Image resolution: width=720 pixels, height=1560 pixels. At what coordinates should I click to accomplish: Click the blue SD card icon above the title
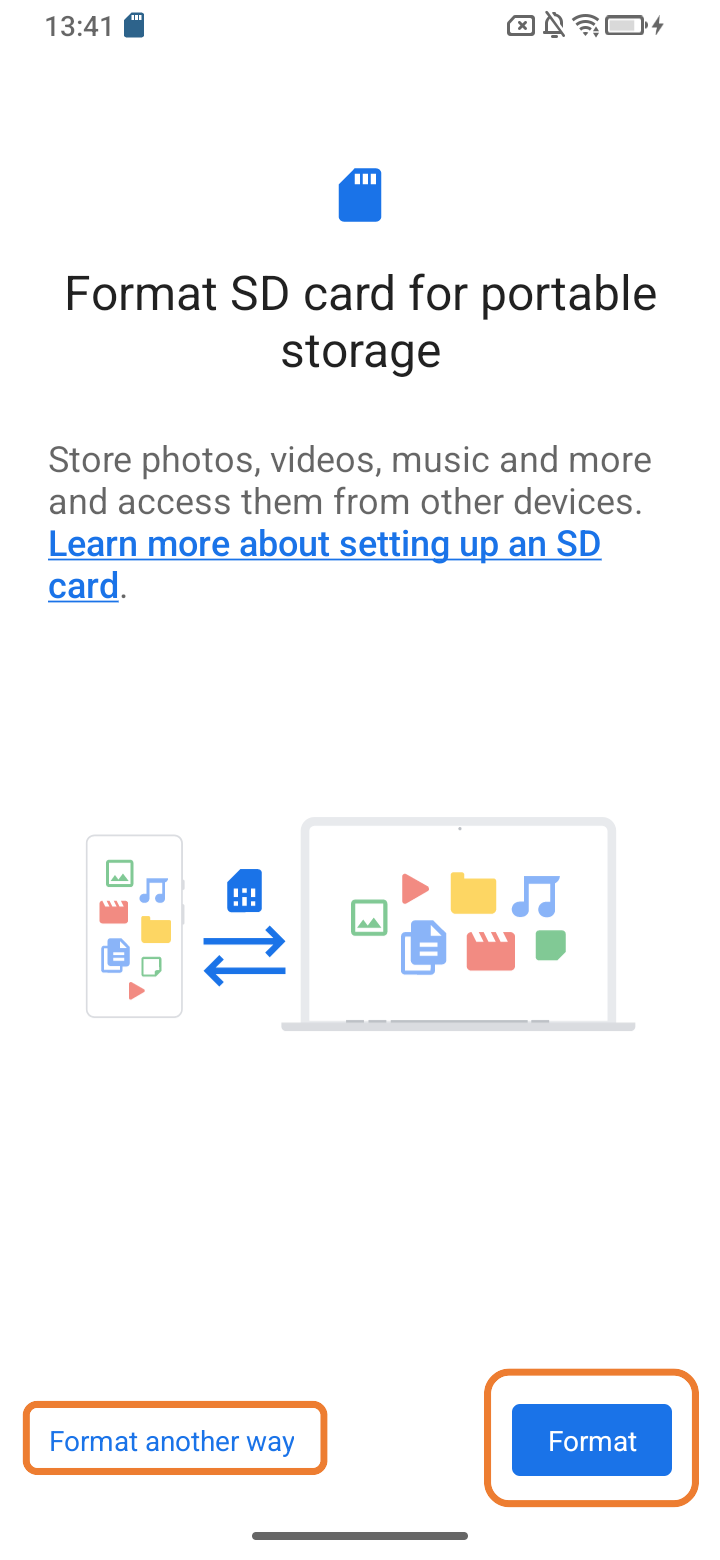coord(360,195)
